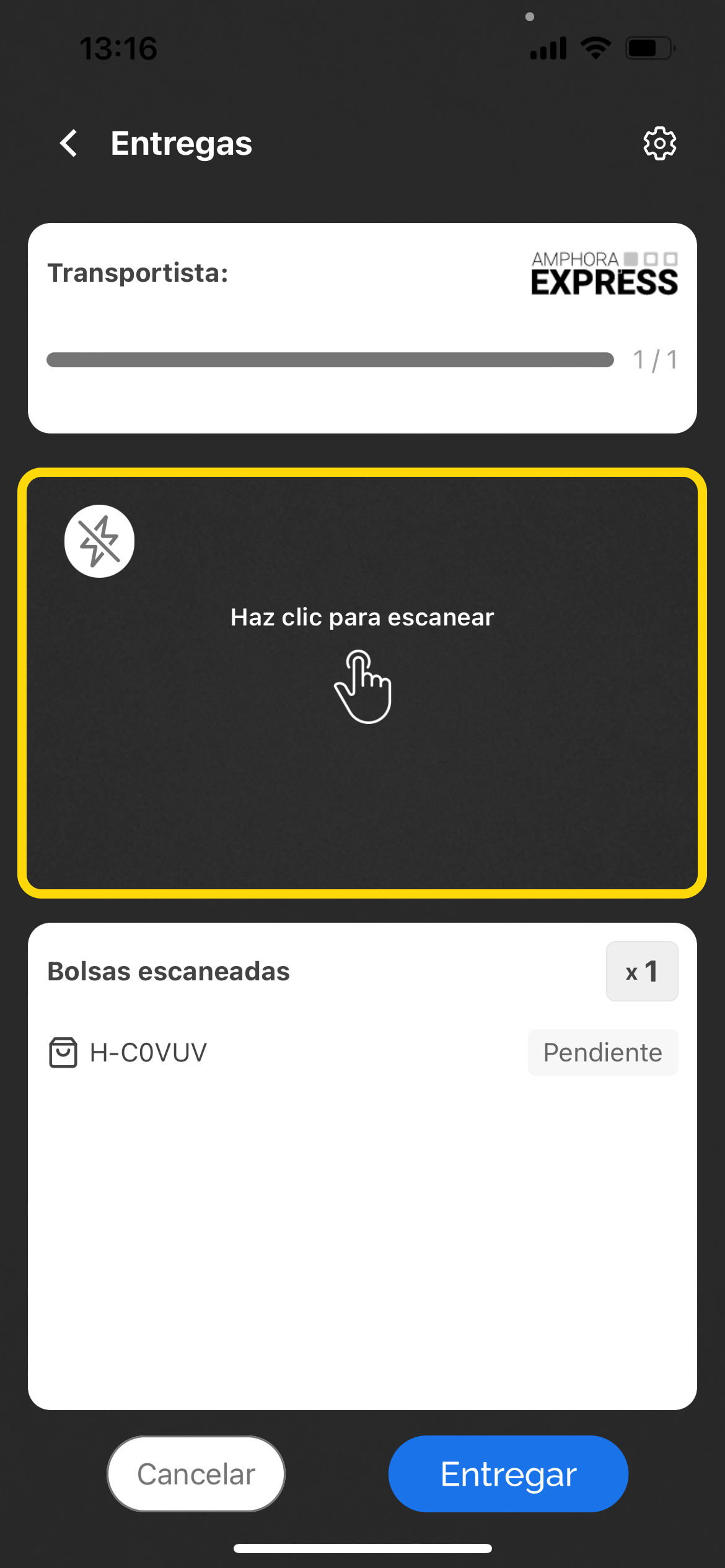The image size is (725, 1568).
Task: Return to Entregas list via header title
Action: coord(180,143)
